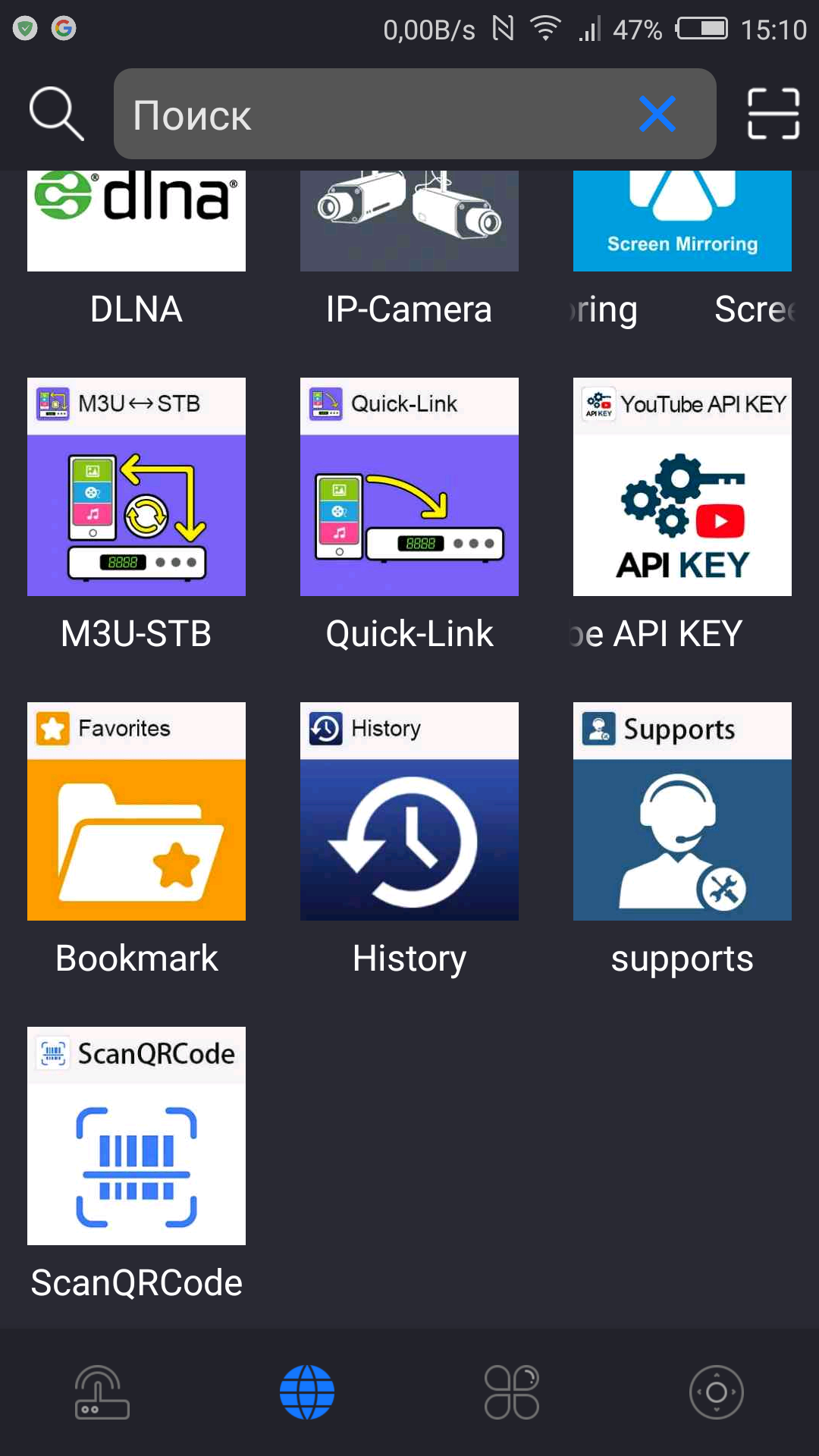Go to the remote control tab
The height and width of the screenshot is (1456, 819).
717,1392
